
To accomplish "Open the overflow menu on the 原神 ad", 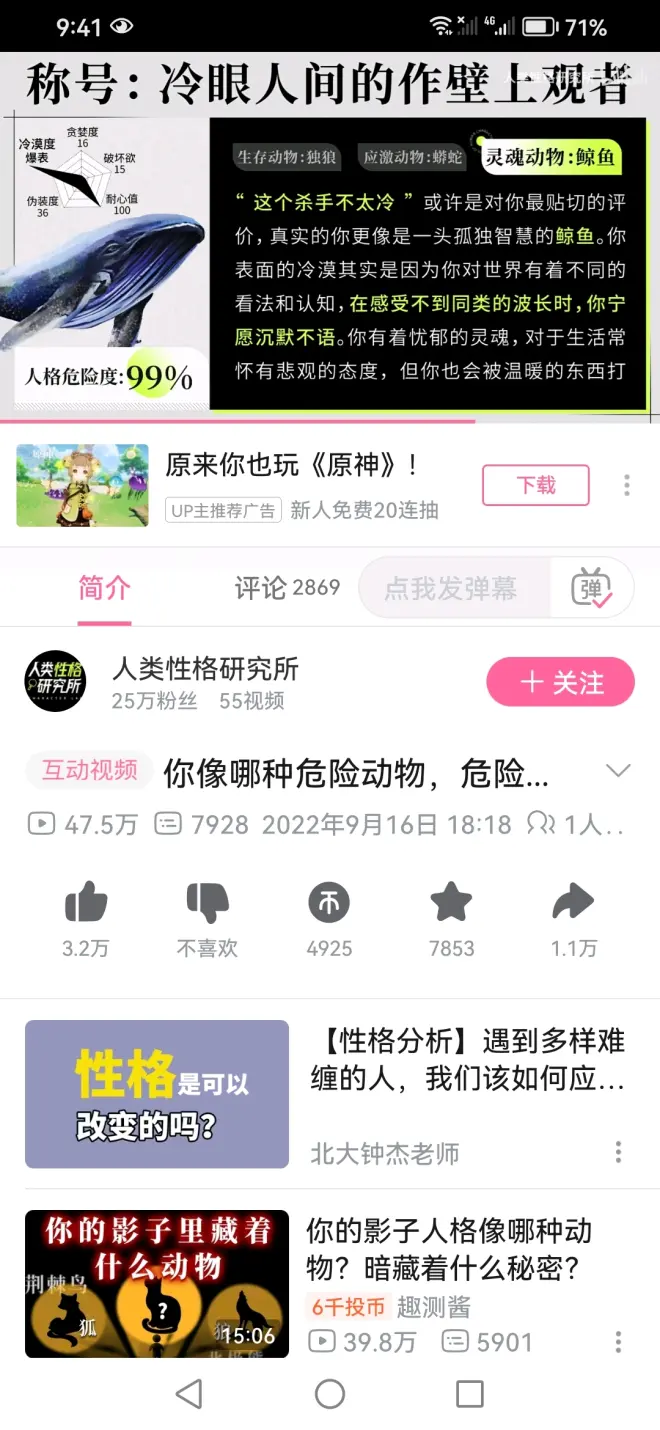I will pyautogui.click(x=627, y=485).
